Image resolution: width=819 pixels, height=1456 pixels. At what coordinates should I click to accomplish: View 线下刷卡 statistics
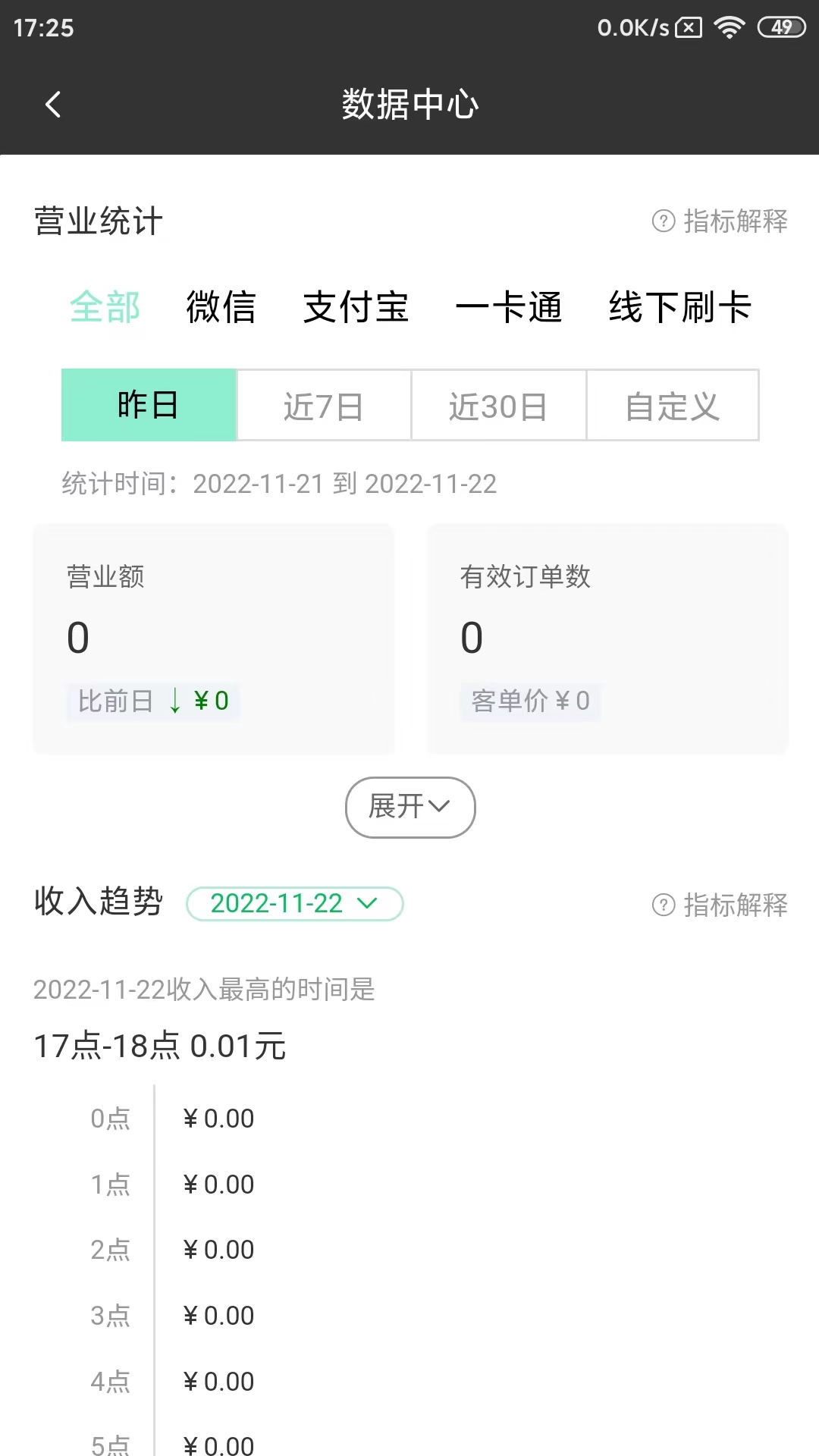click(679, 307)
